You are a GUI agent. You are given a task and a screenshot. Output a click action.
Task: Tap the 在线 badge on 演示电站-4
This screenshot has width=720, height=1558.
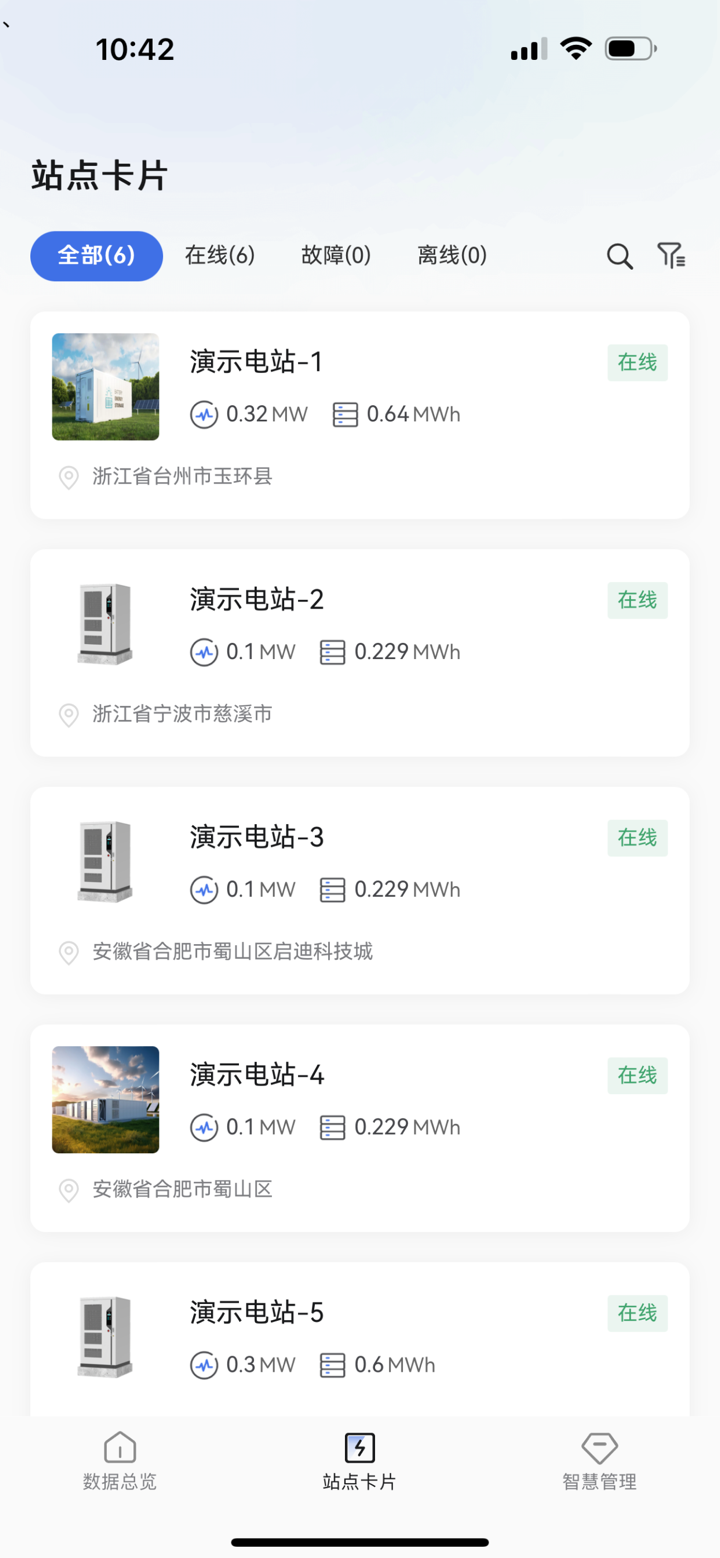637,1075
